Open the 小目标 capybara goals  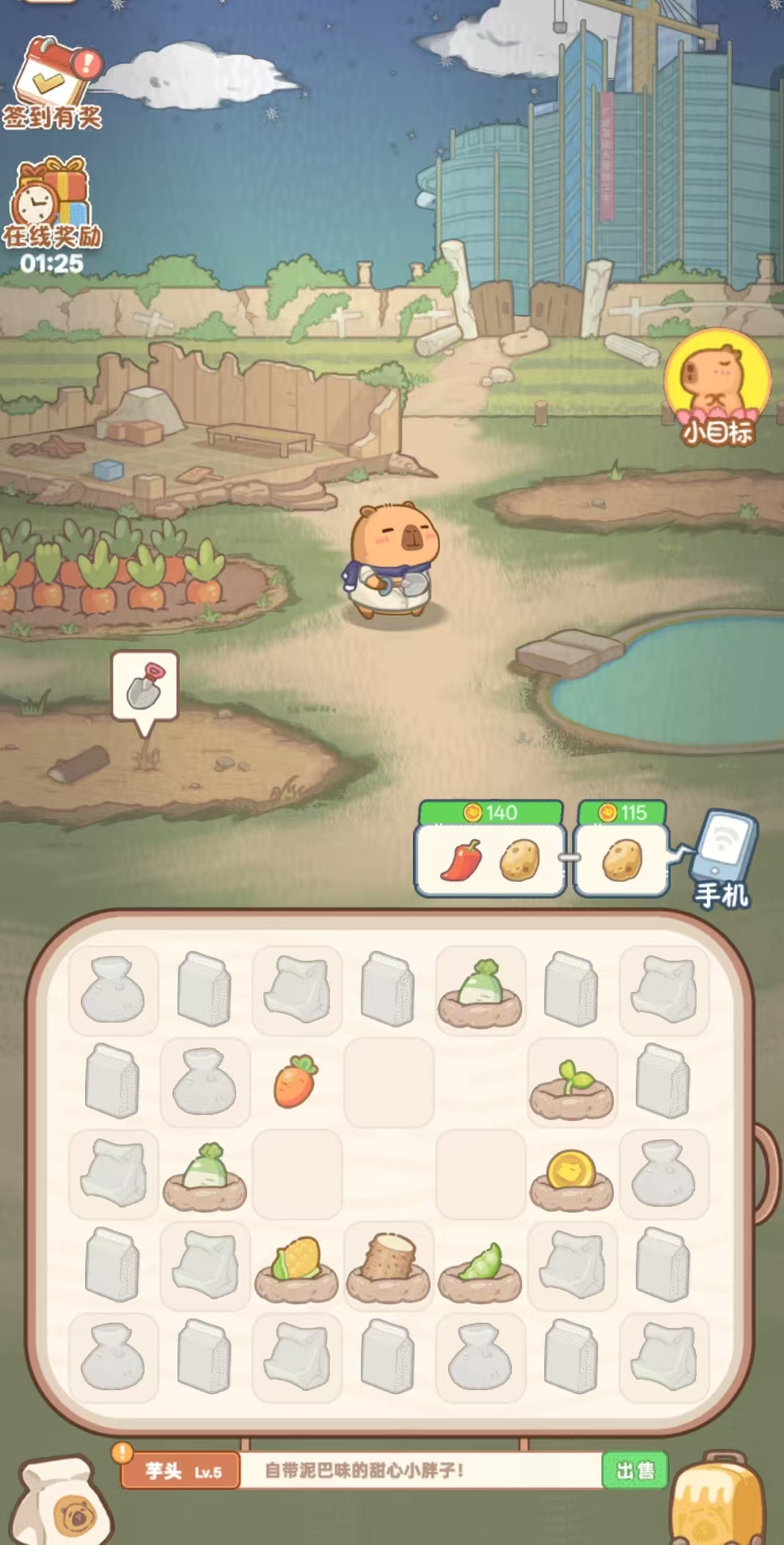(717, 386)
